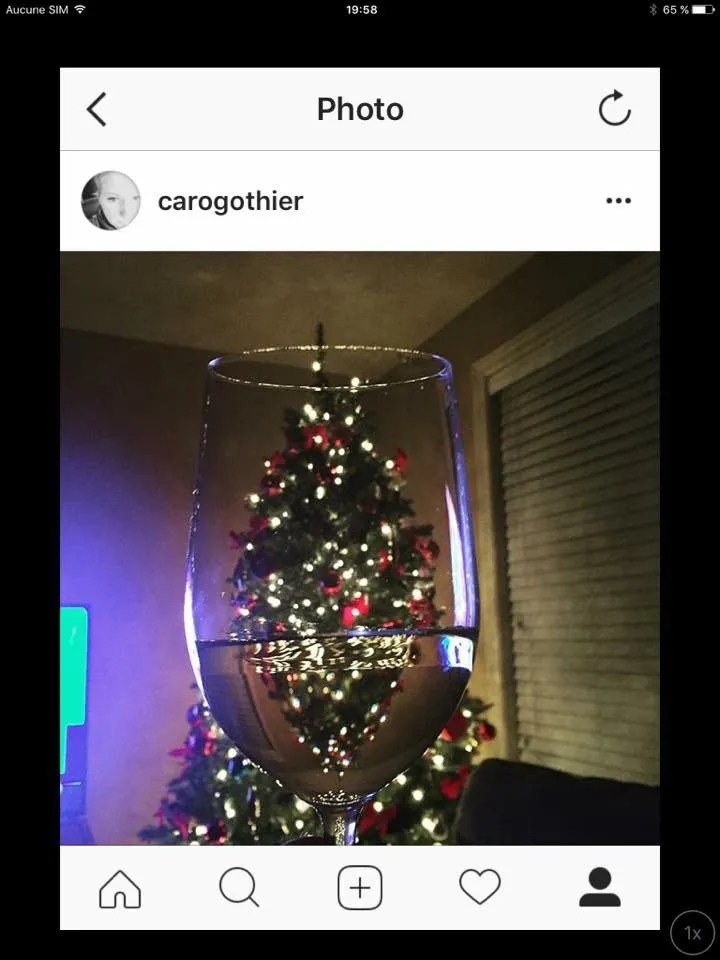Go back from the Photo screen
The width and height of the screenshot is (720, 960).
pyautogui.click(x=97, y=110)
